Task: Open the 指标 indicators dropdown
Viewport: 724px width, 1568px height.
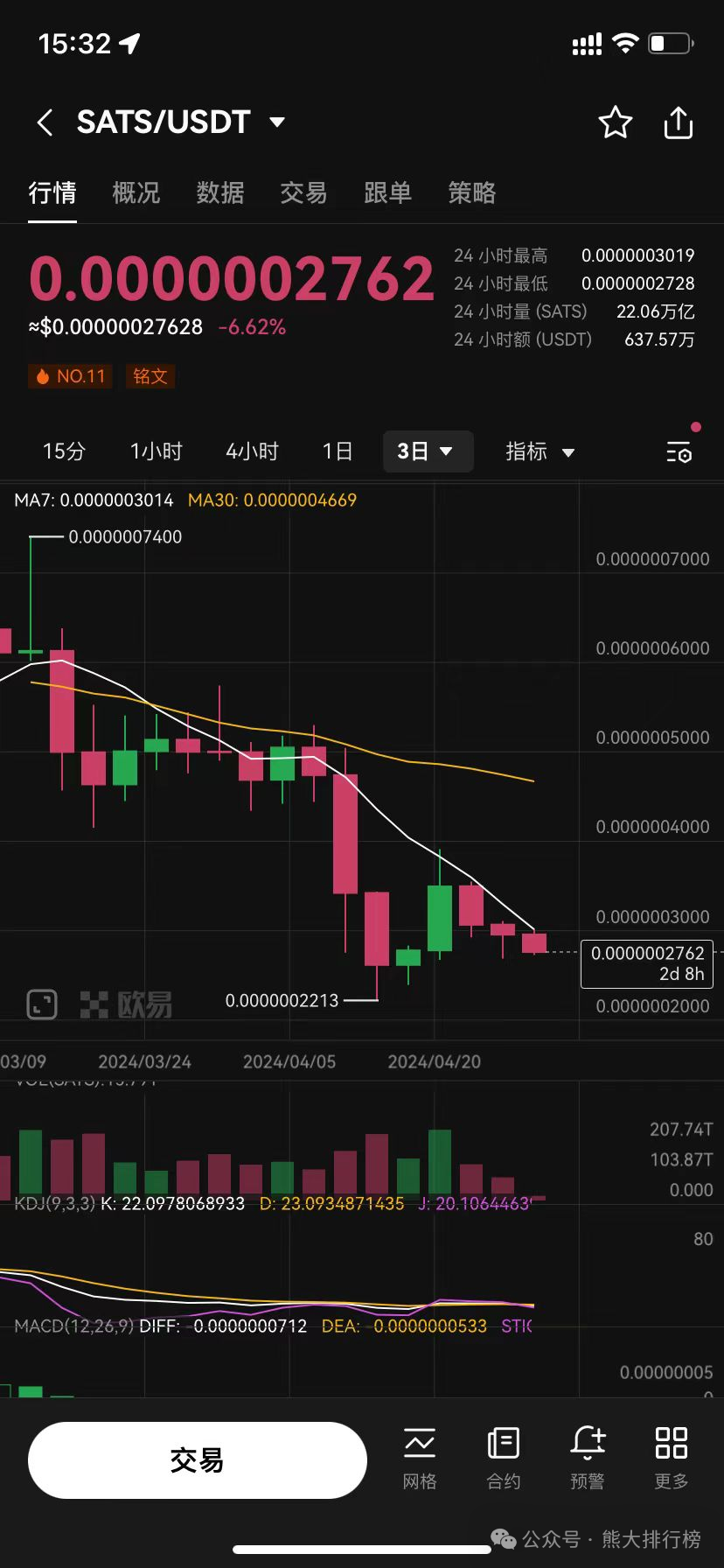Action: tap(540, 451)
